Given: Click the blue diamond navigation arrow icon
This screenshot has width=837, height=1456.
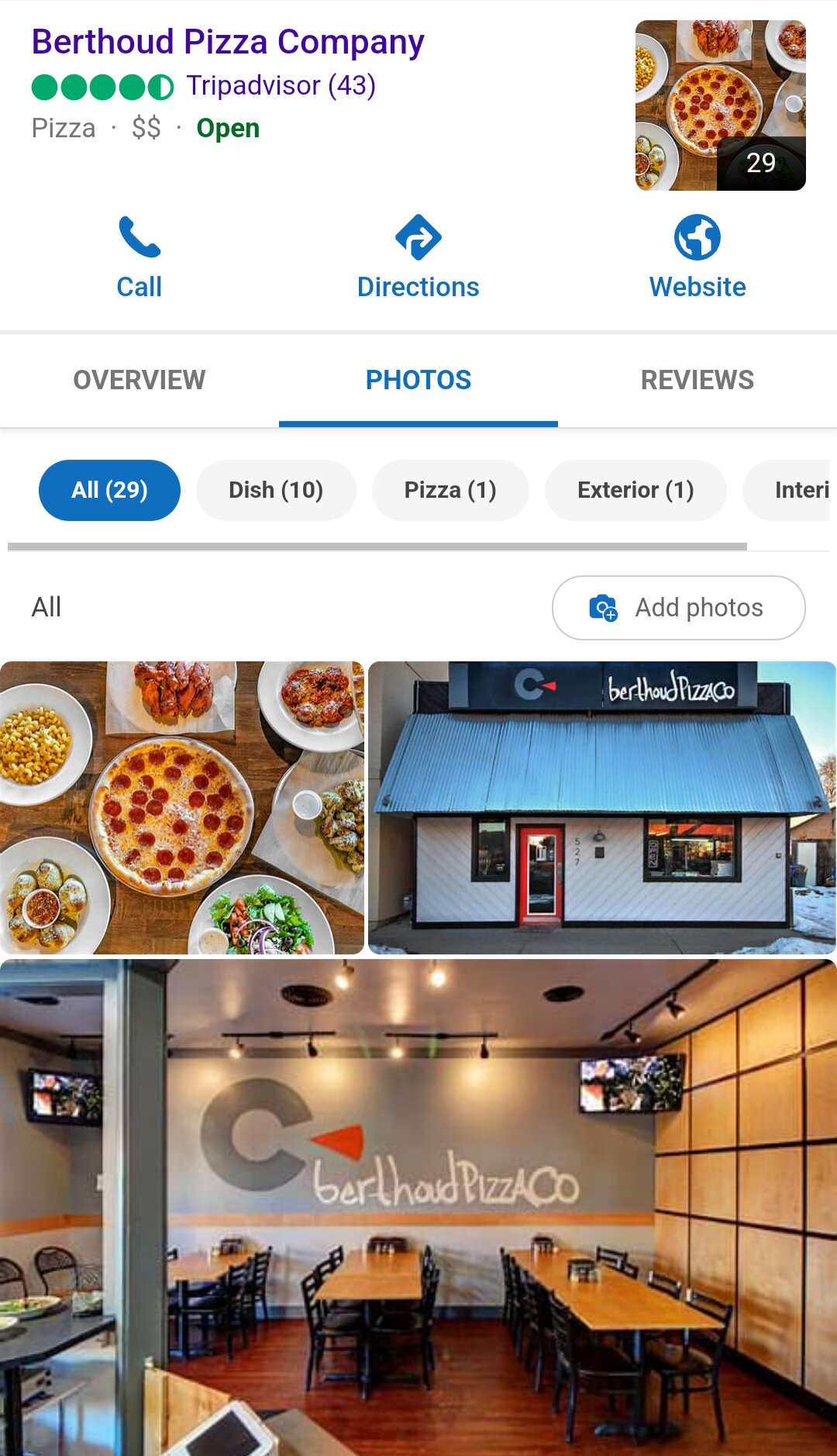Looking at the screenshot, I should point(418,236).
